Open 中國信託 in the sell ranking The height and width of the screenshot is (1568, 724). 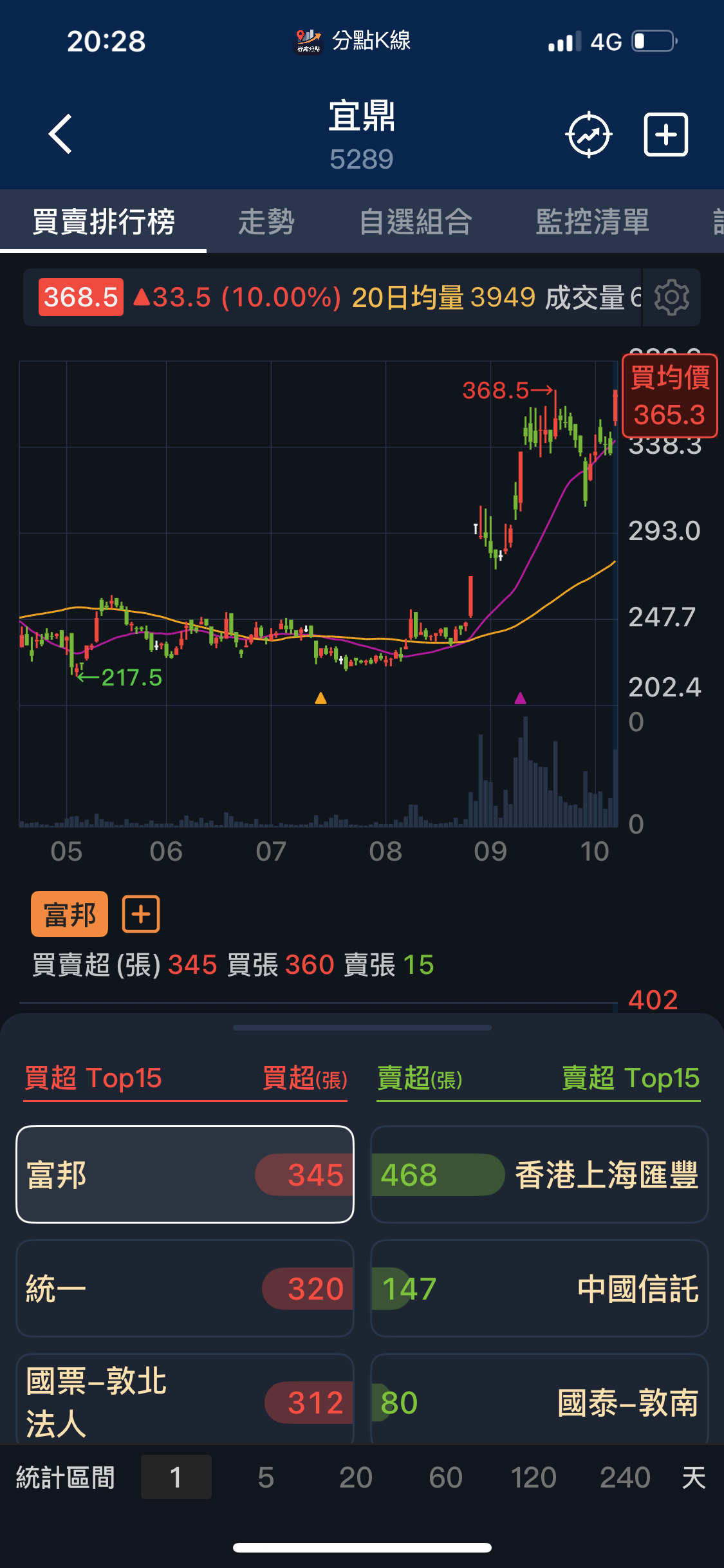click(539, 1289)
